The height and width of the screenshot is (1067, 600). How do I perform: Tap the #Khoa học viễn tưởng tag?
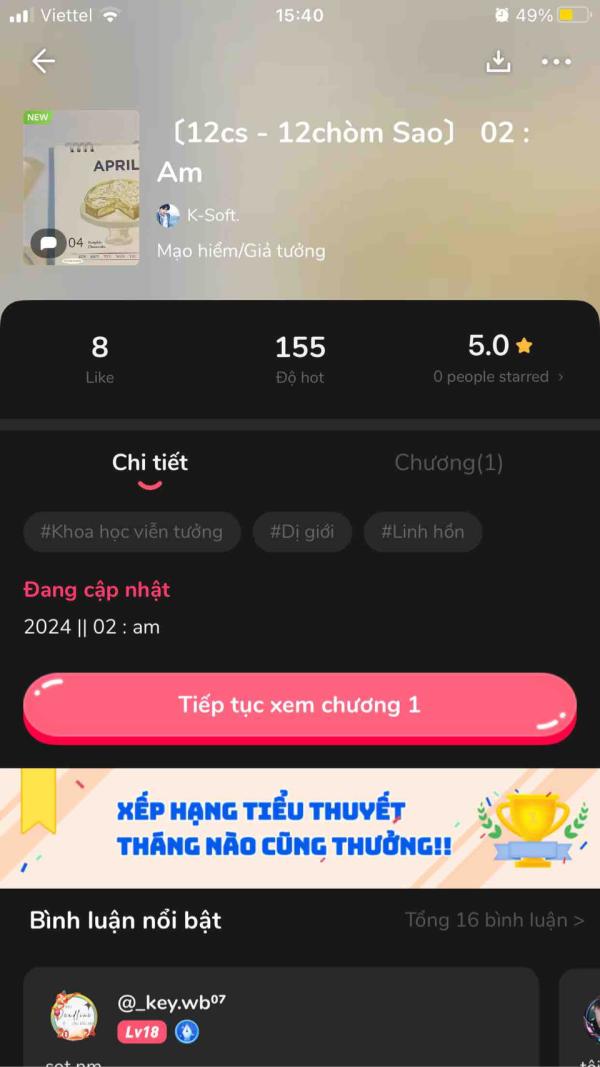coord(132,532)
